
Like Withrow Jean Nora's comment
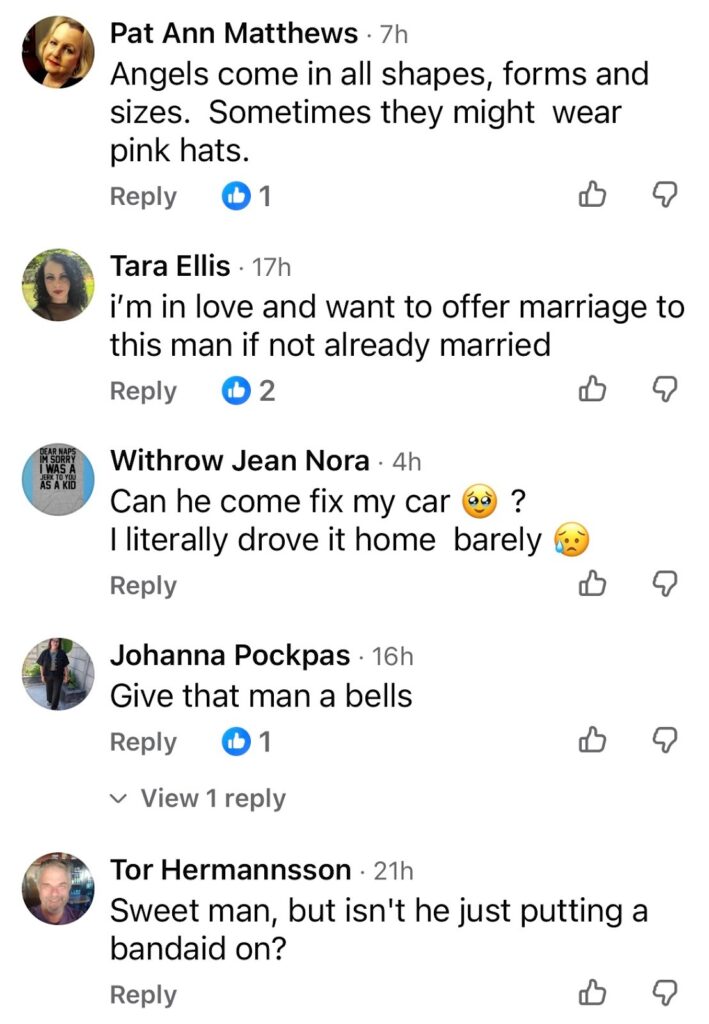click(593, 584)
